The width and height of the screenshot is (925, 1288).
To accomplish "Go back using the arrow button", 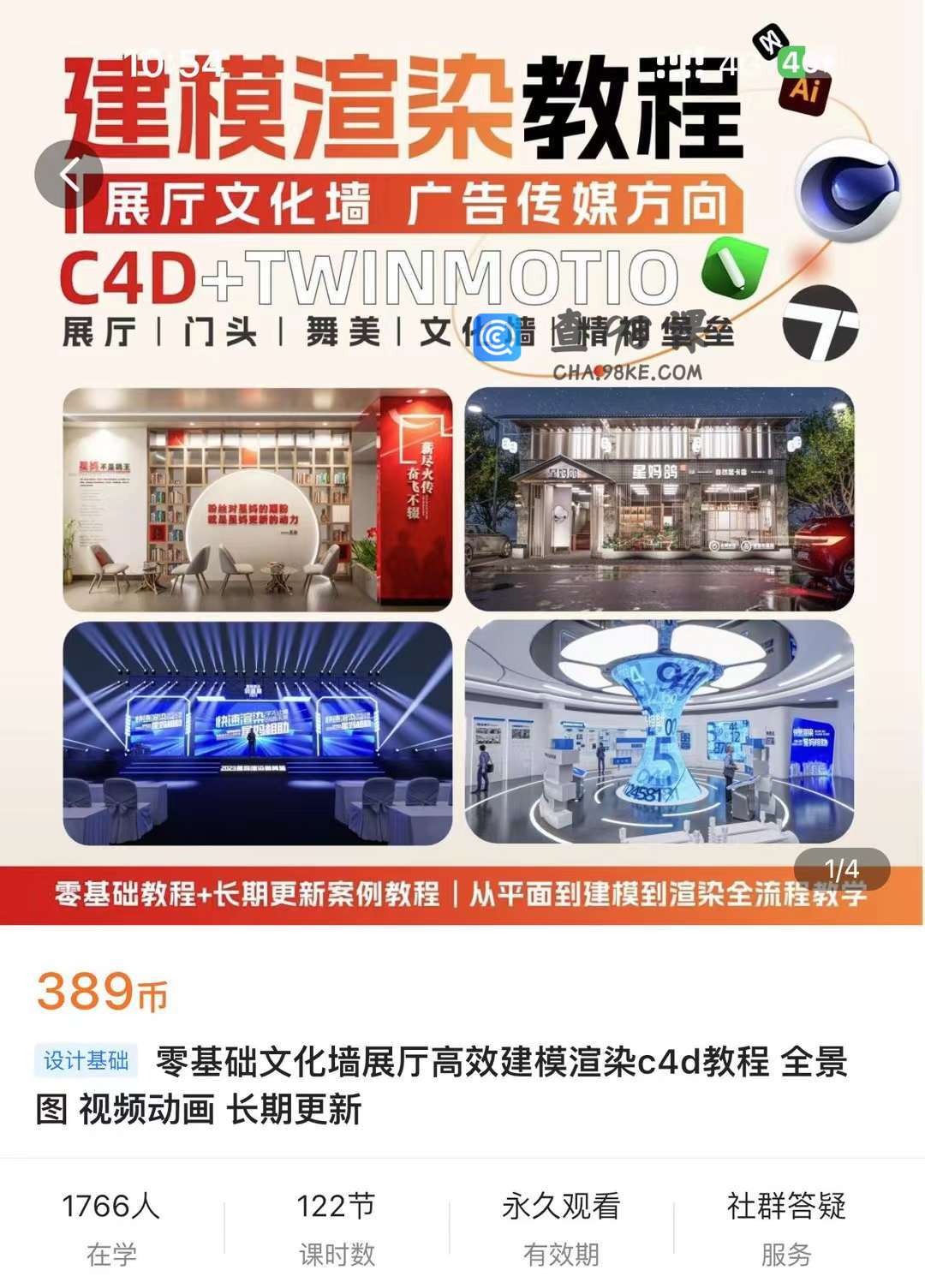I will [69, 174].
